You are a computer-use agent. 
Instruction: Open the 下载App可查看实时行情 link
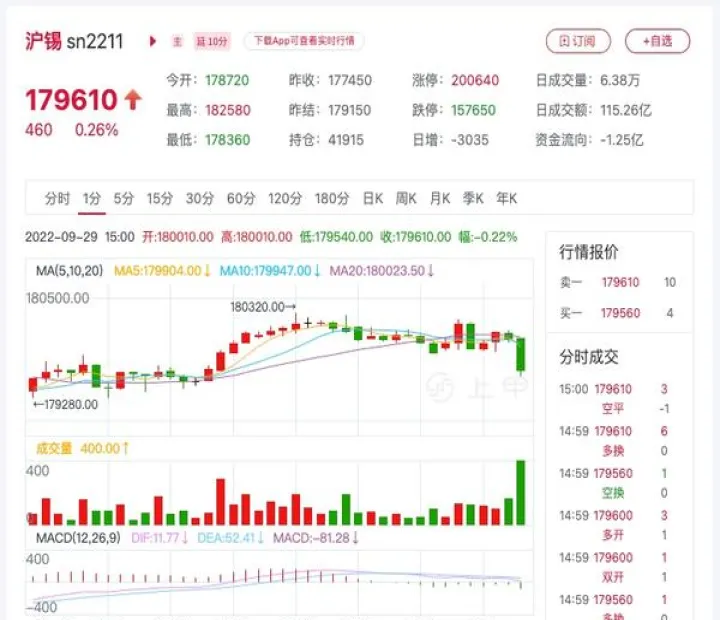(x=304, y=41)
